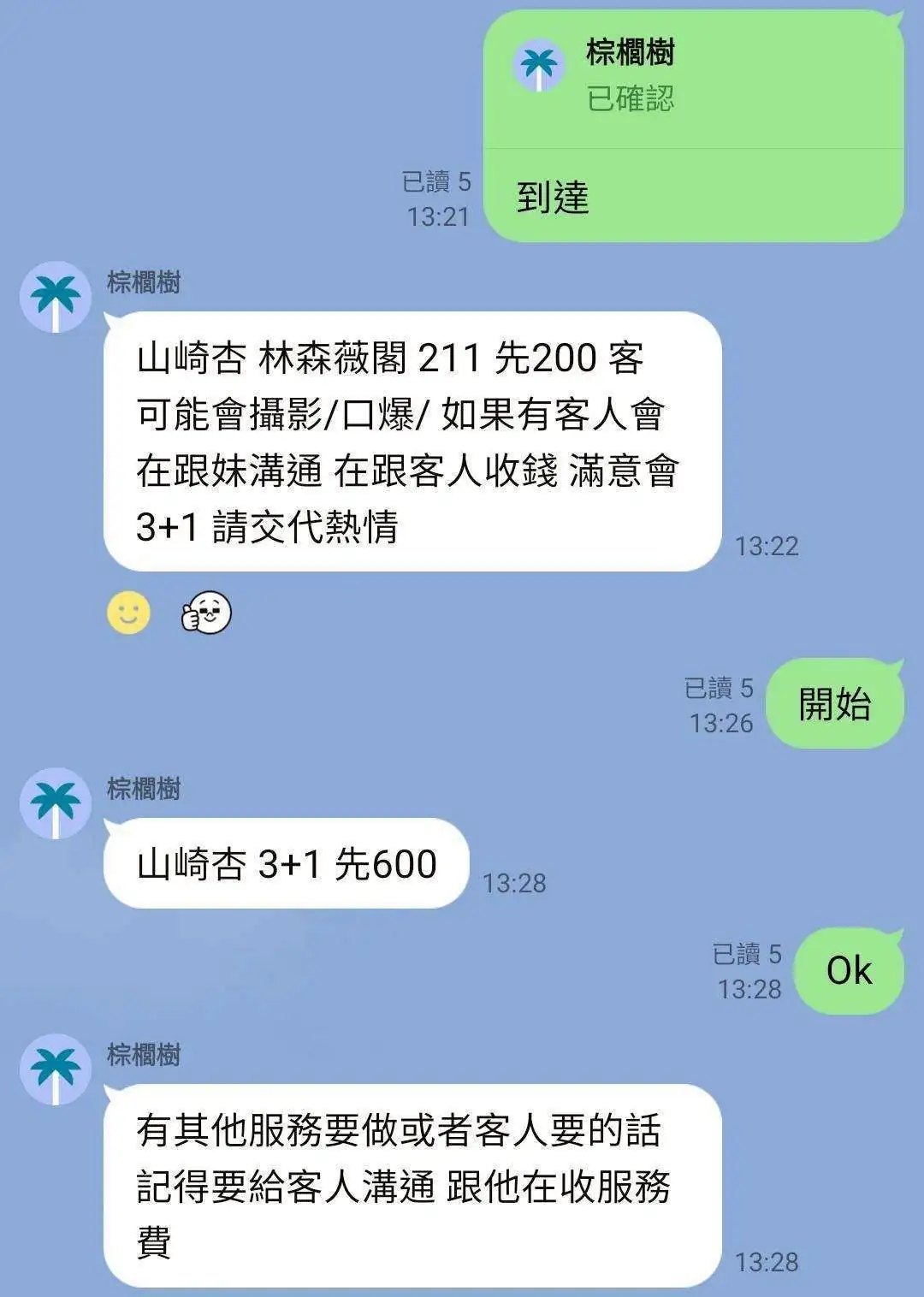This screenshot has height=1297, width=924.
Task: Tap the thumbs-up sticker reaction under the 13:22 message
Action: click(x=206, y=613)
